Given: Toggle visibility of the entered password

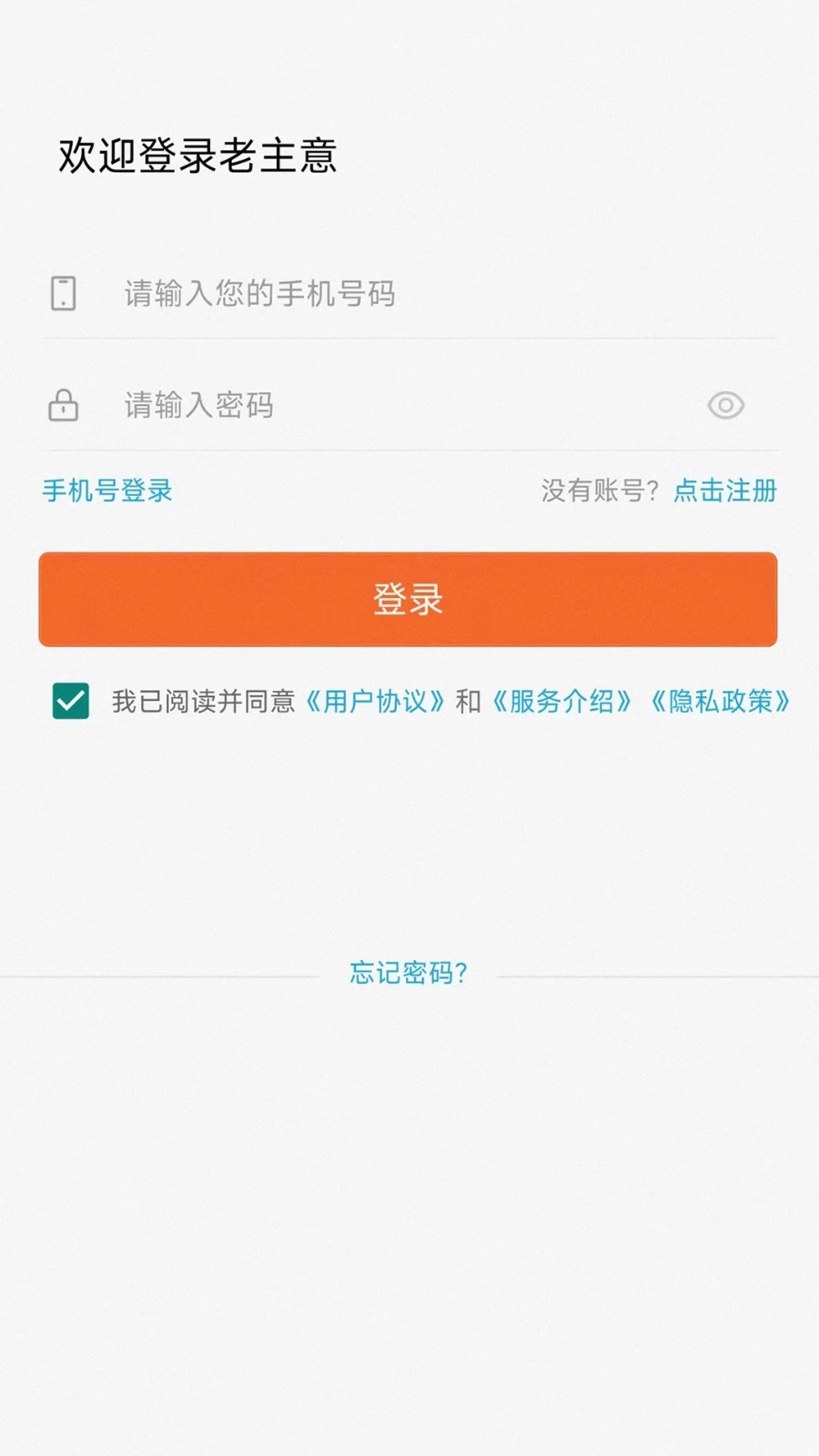Looking at the screenshot, I should (x=725, y=407).
